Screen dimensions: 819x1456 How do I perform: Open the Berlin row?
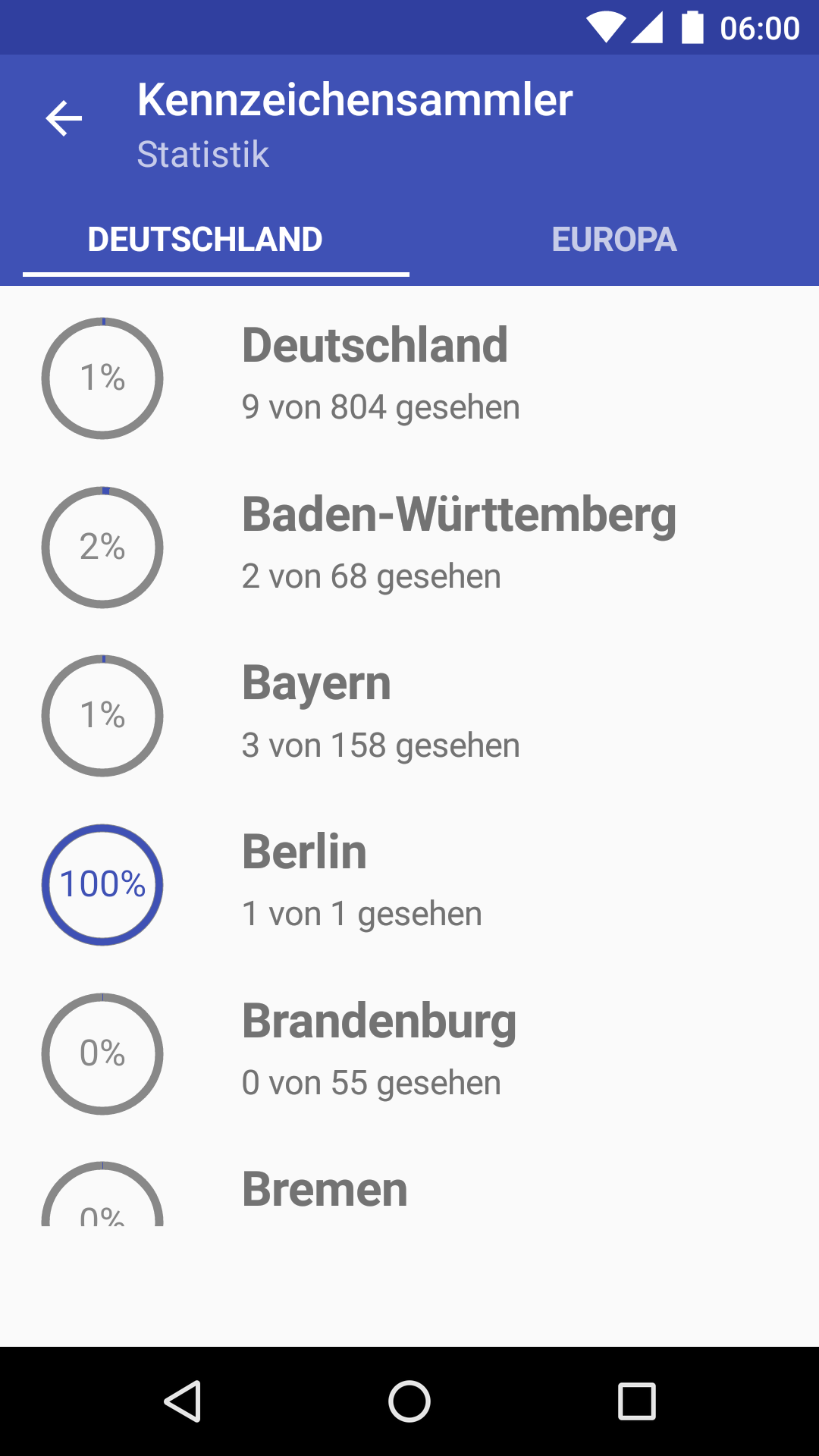tap(409, 885)
